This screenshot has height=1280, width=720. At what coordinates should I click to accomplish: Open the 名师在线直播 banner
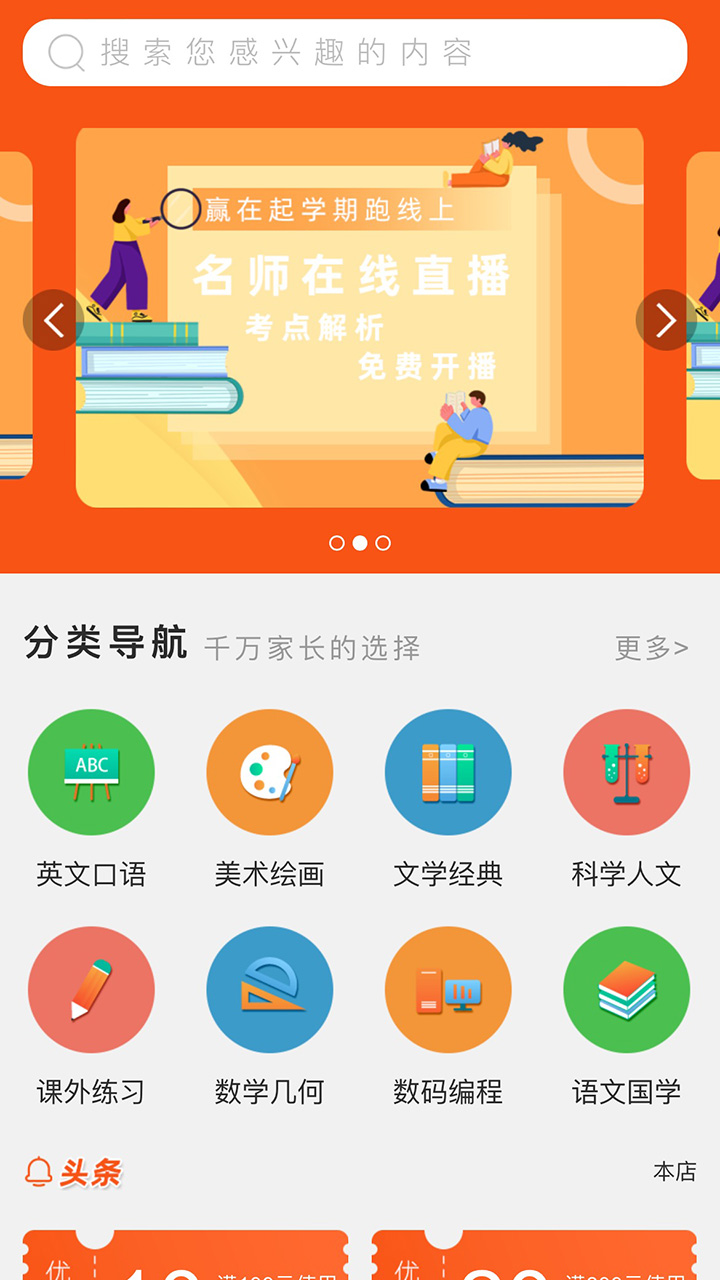[x=360, y=318]
